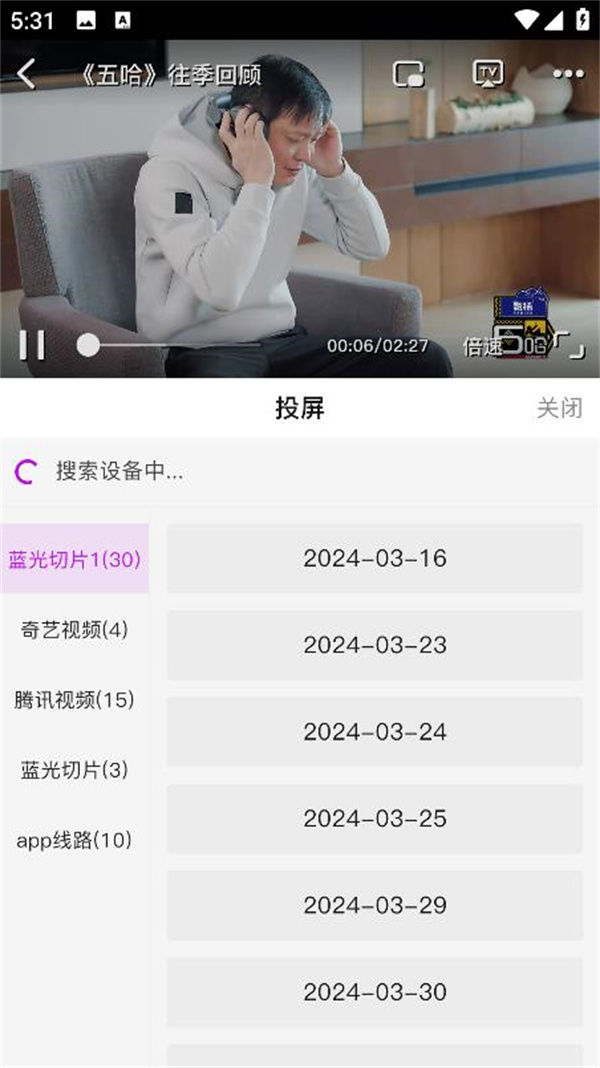Switch to 腾讯视频(15) source
The image size is (600, 1068).
(74, 700)
